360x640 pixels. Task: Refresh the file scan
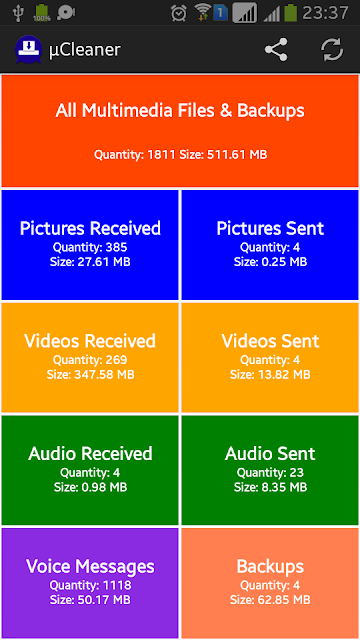pyautogui.click(x=332, y=50)
